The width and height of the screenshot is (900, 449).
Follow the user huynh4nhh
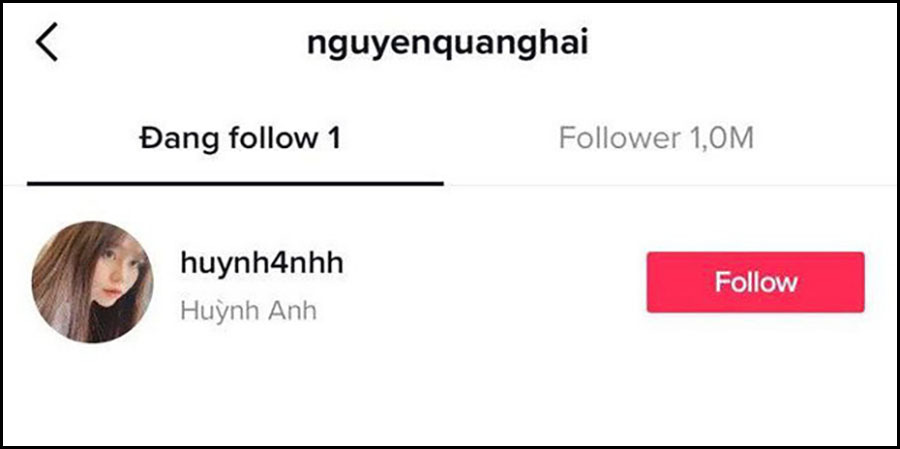coord(755,282)
